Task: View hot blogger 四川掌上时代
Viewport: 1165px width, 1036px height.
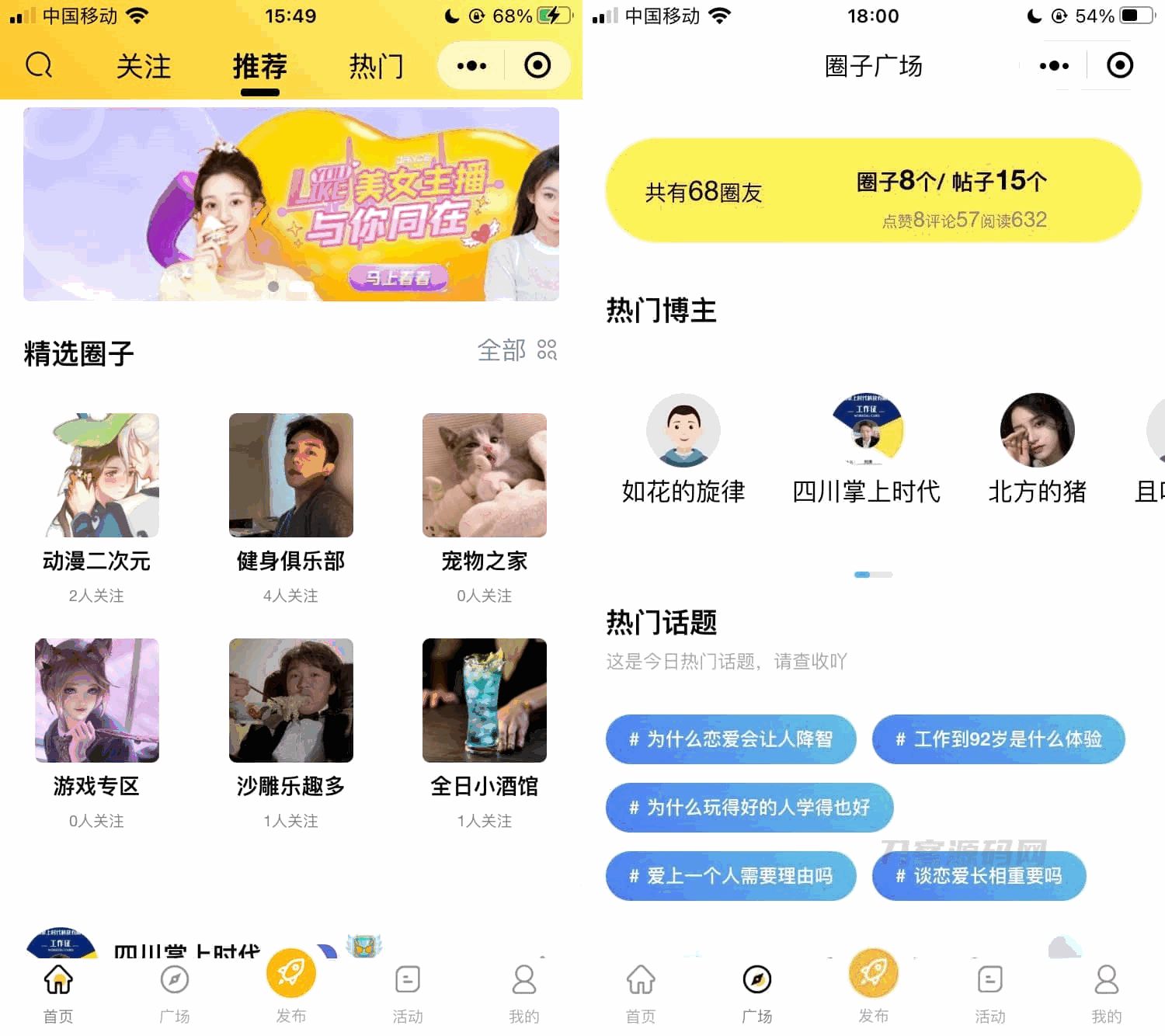Action: (x=867, y=430)
